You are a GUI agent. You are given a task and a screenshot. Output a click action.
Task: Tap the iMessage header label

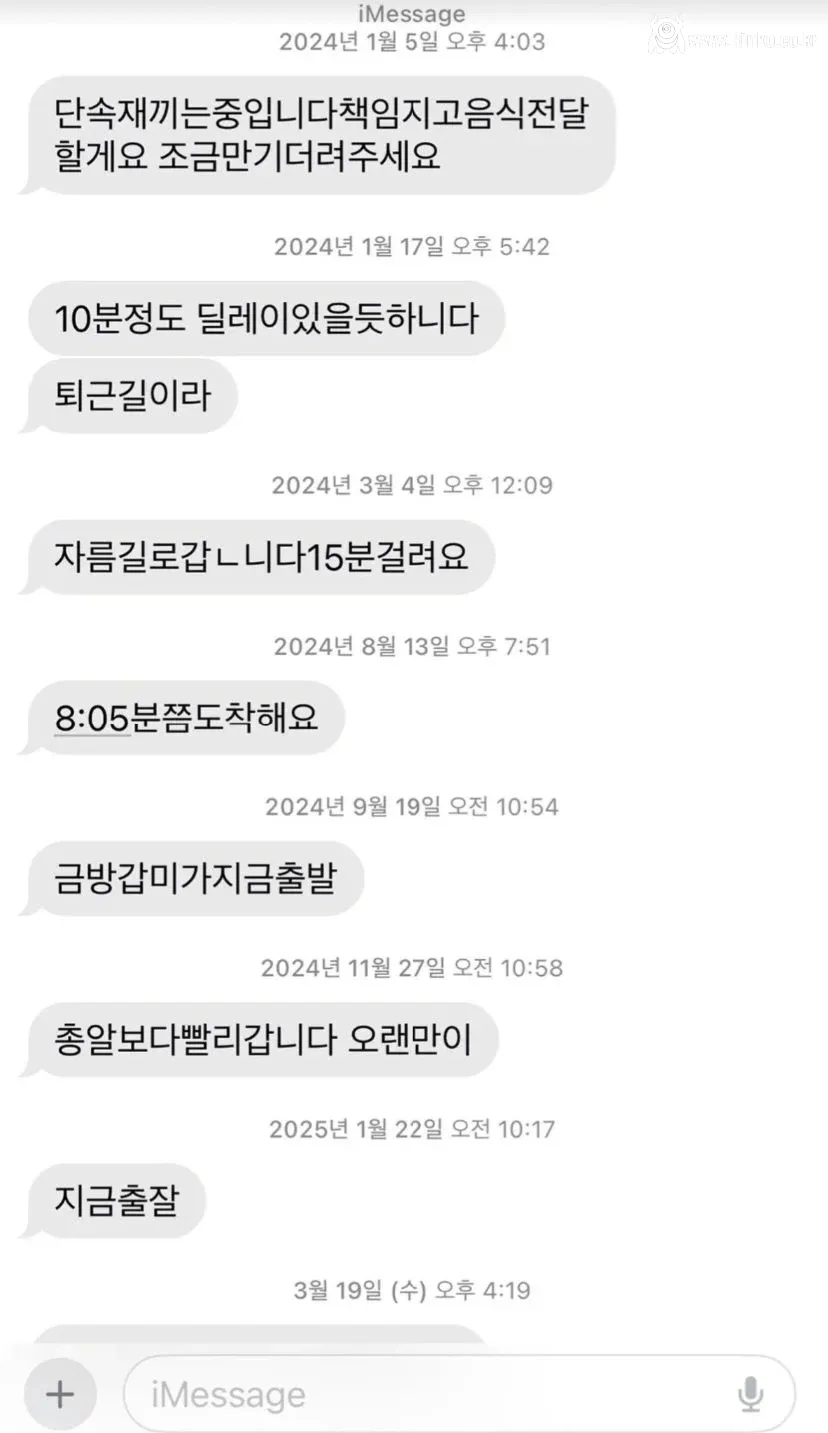point(413,13)
